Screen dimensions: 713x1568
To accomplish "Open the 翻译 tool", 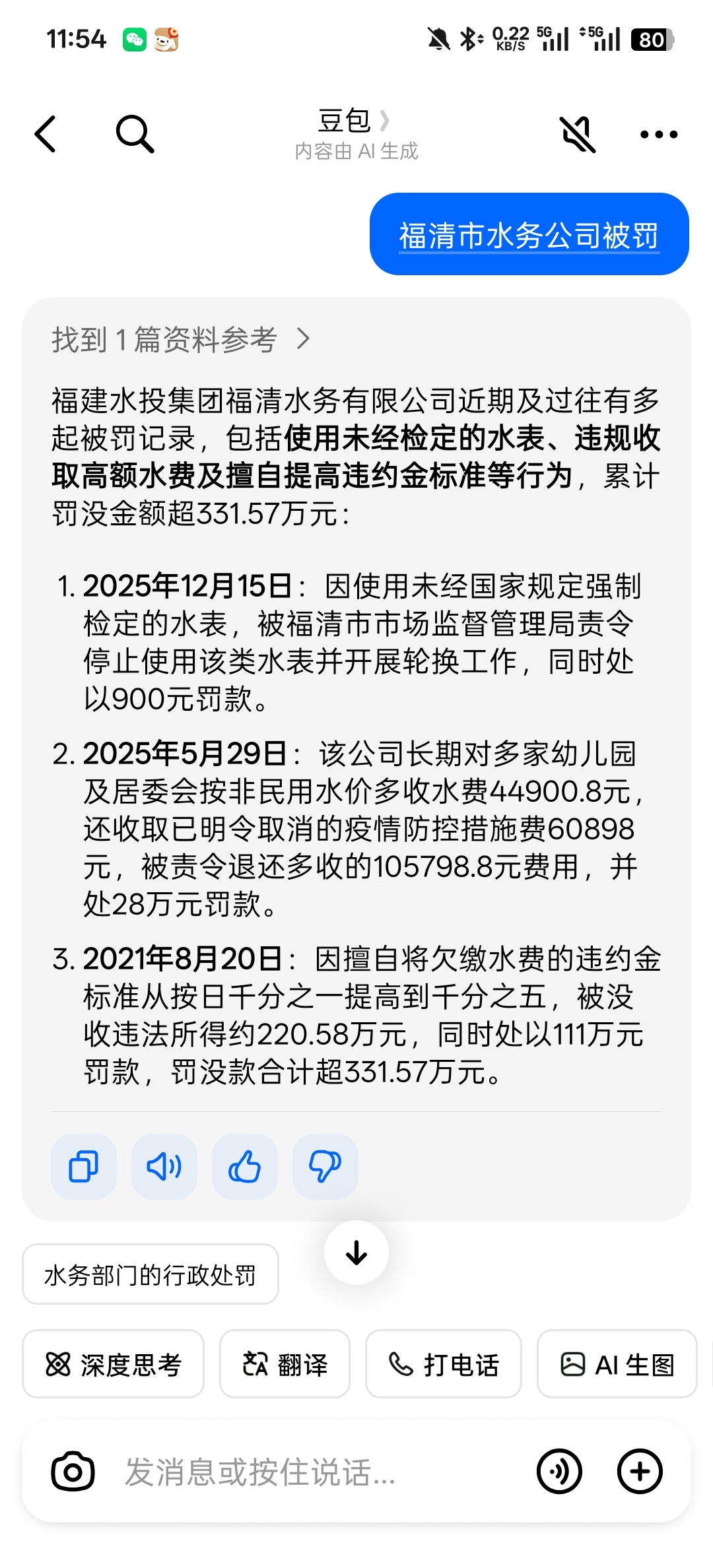I will [x=285, y=1364].
